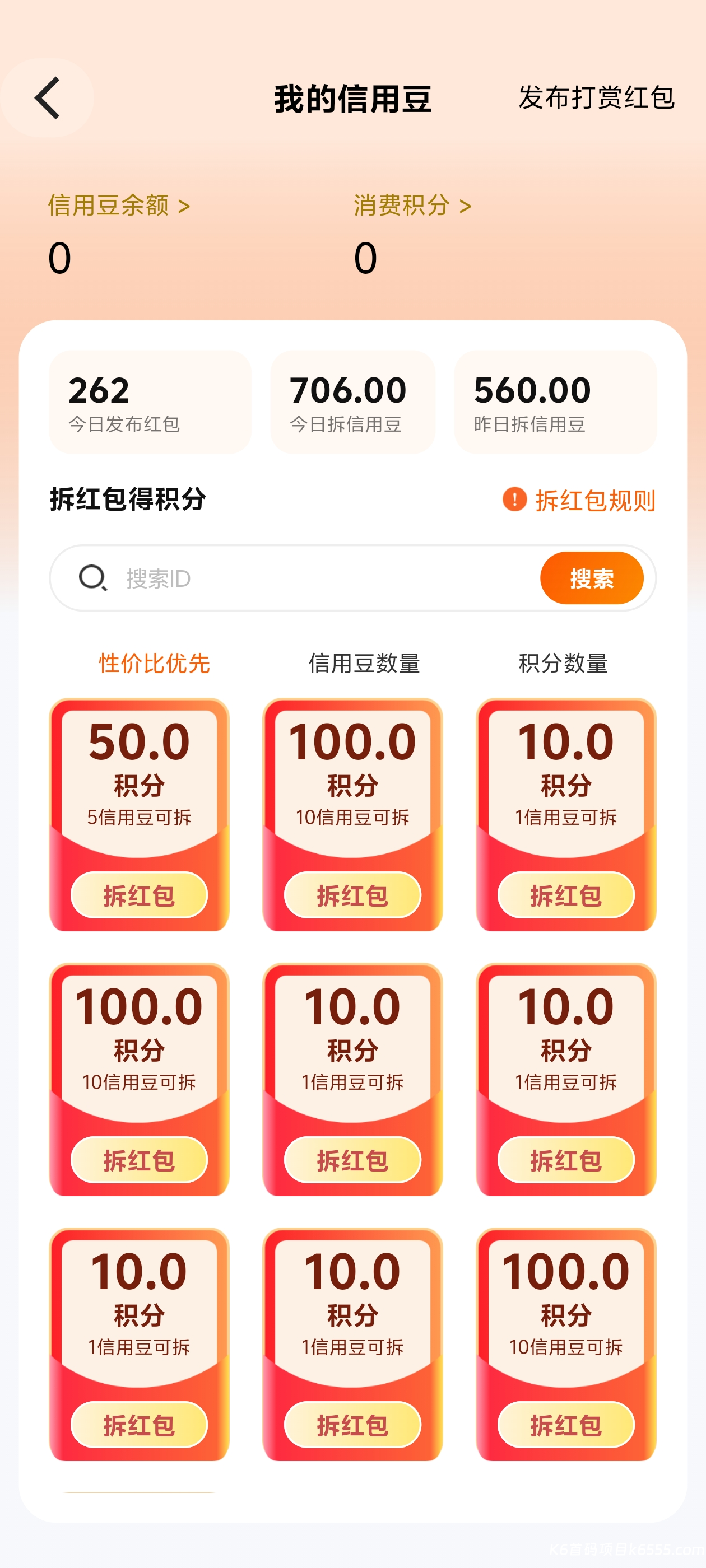View the 拆红包规则 rules
The width and height of the screenshot is (706, 1568).
(579, 500)
